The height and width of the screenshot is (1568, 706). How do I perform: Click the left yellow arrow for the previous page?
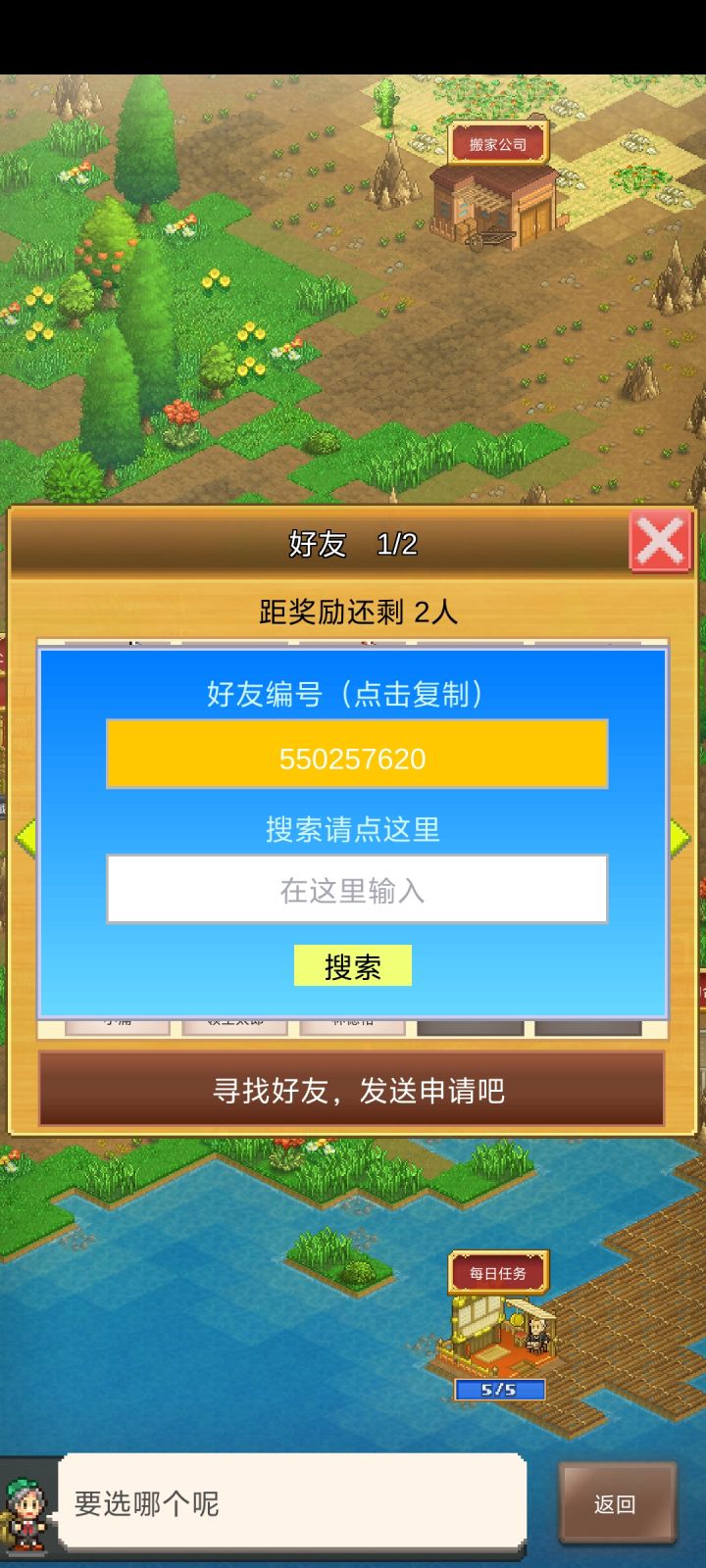pos(23,836)
